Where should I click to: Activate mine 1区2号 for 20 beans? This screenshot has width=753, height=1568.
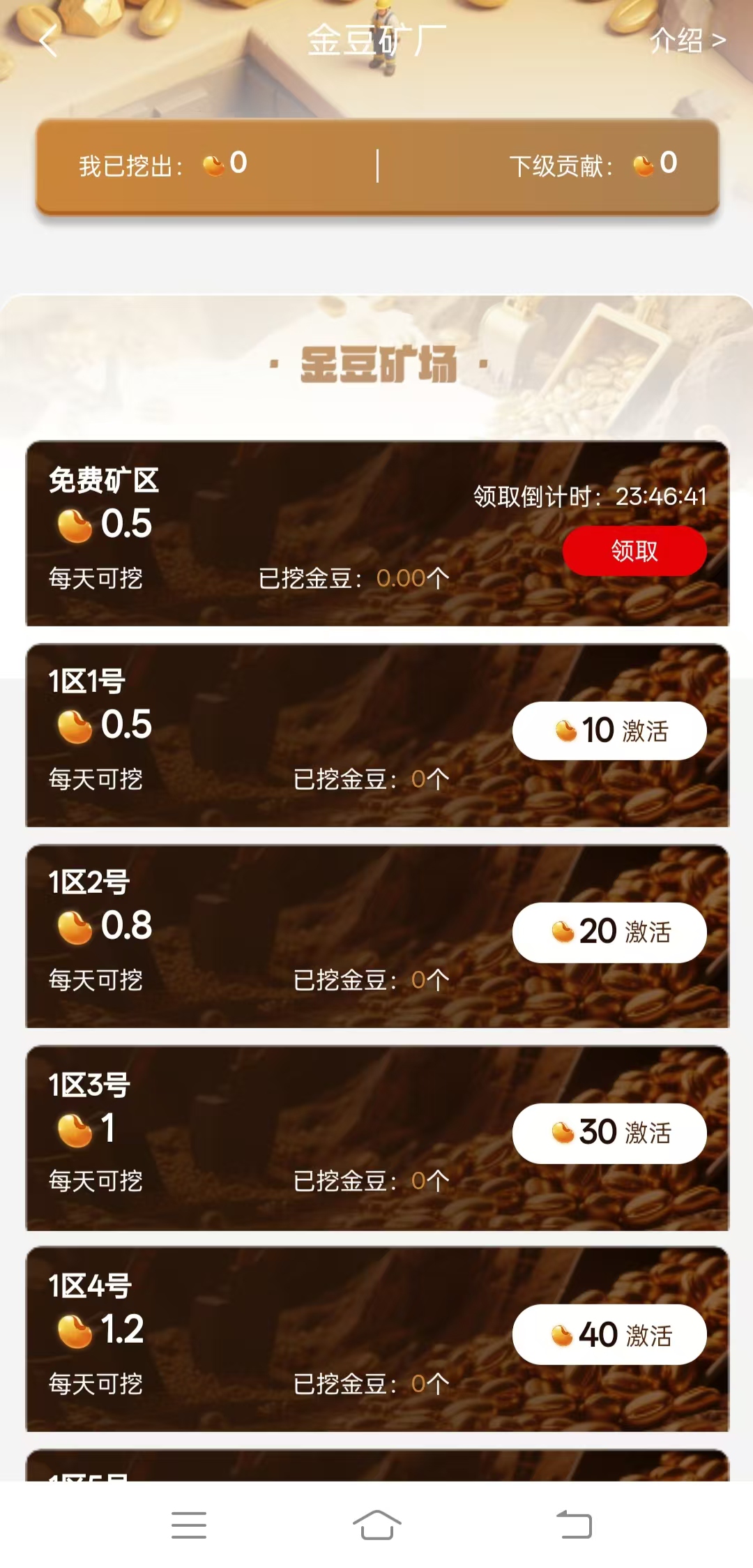click(x=609, y=932)
